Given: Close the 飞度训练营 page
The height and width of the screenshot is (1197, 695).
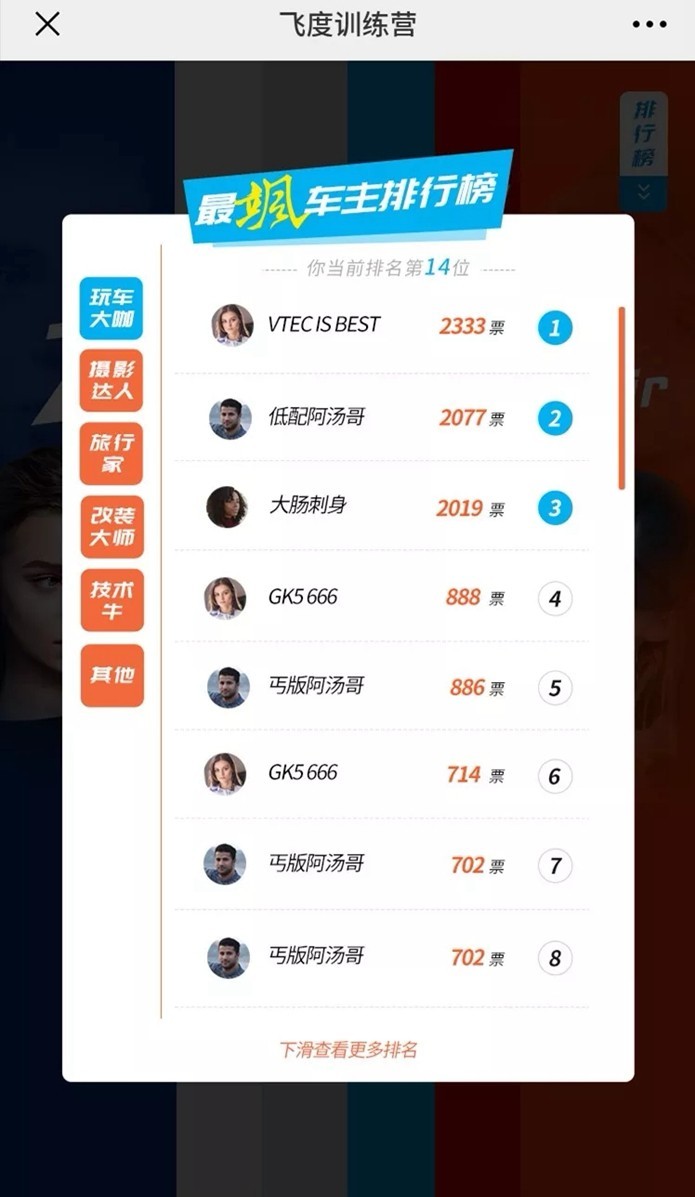Looking at the screenshot, I should click(47, 24).
